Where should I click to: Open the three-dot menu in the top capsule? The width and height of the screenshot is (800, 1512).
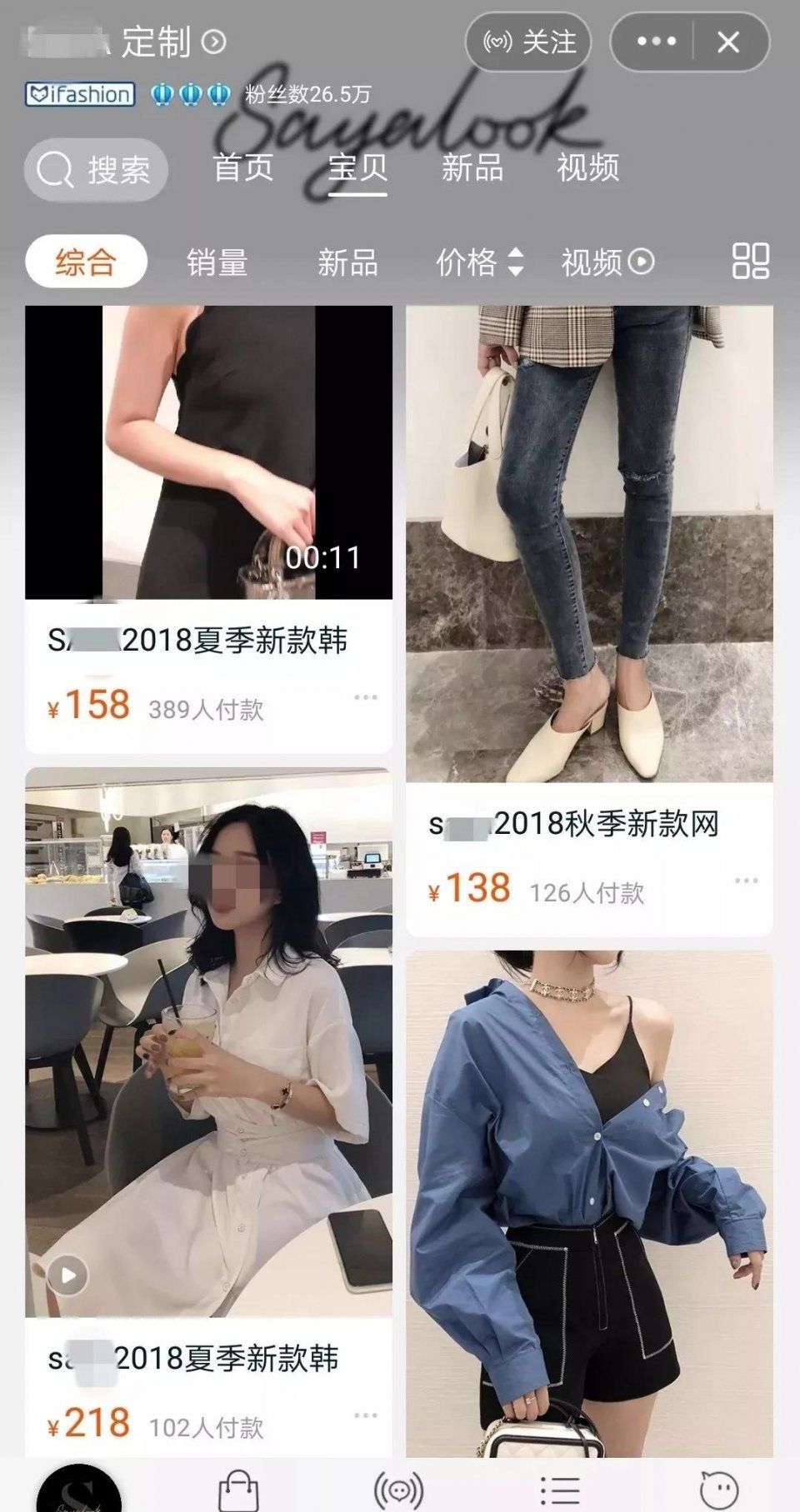659,40
